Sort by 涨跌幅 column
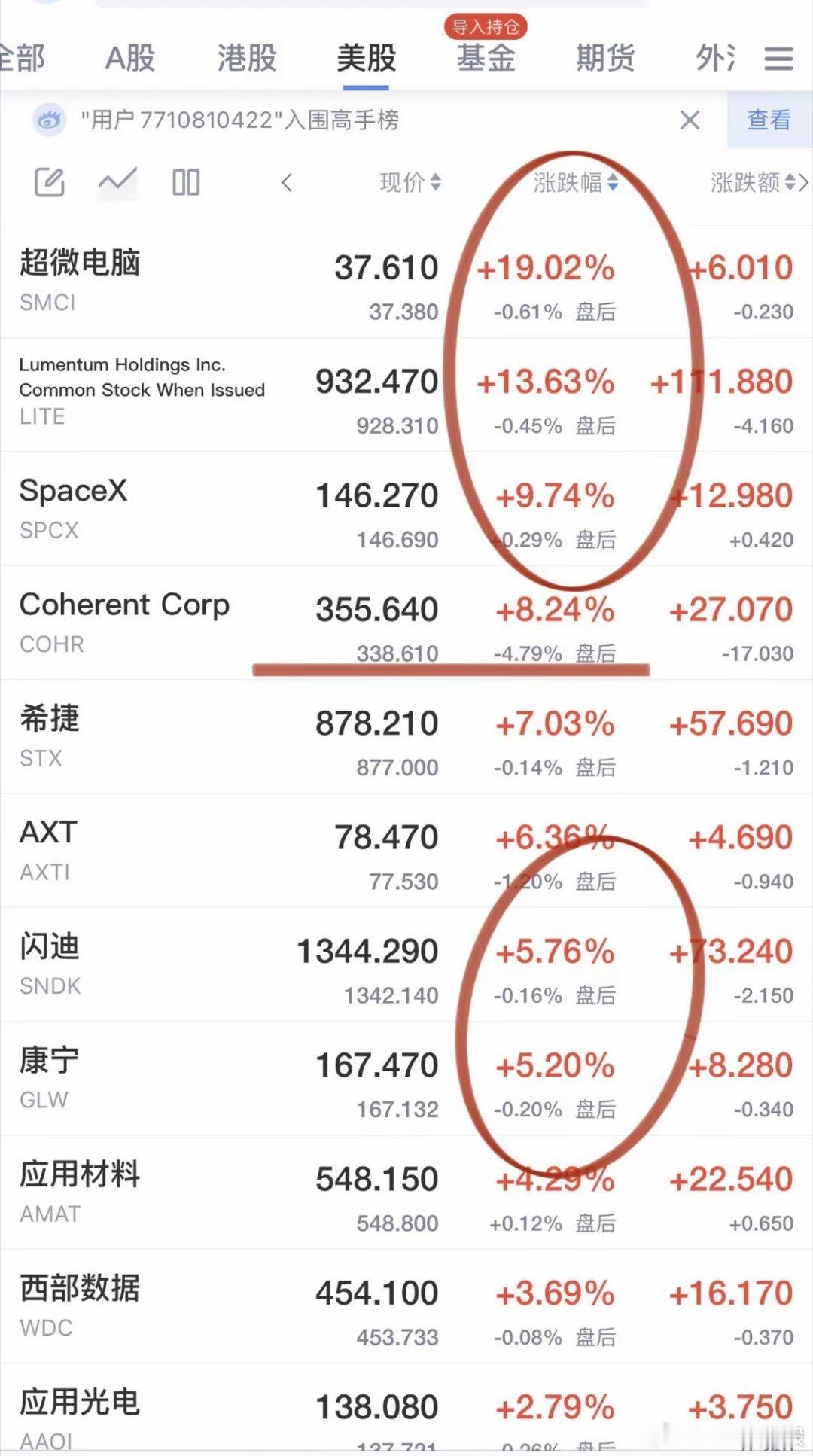 [x=576, y=182]
